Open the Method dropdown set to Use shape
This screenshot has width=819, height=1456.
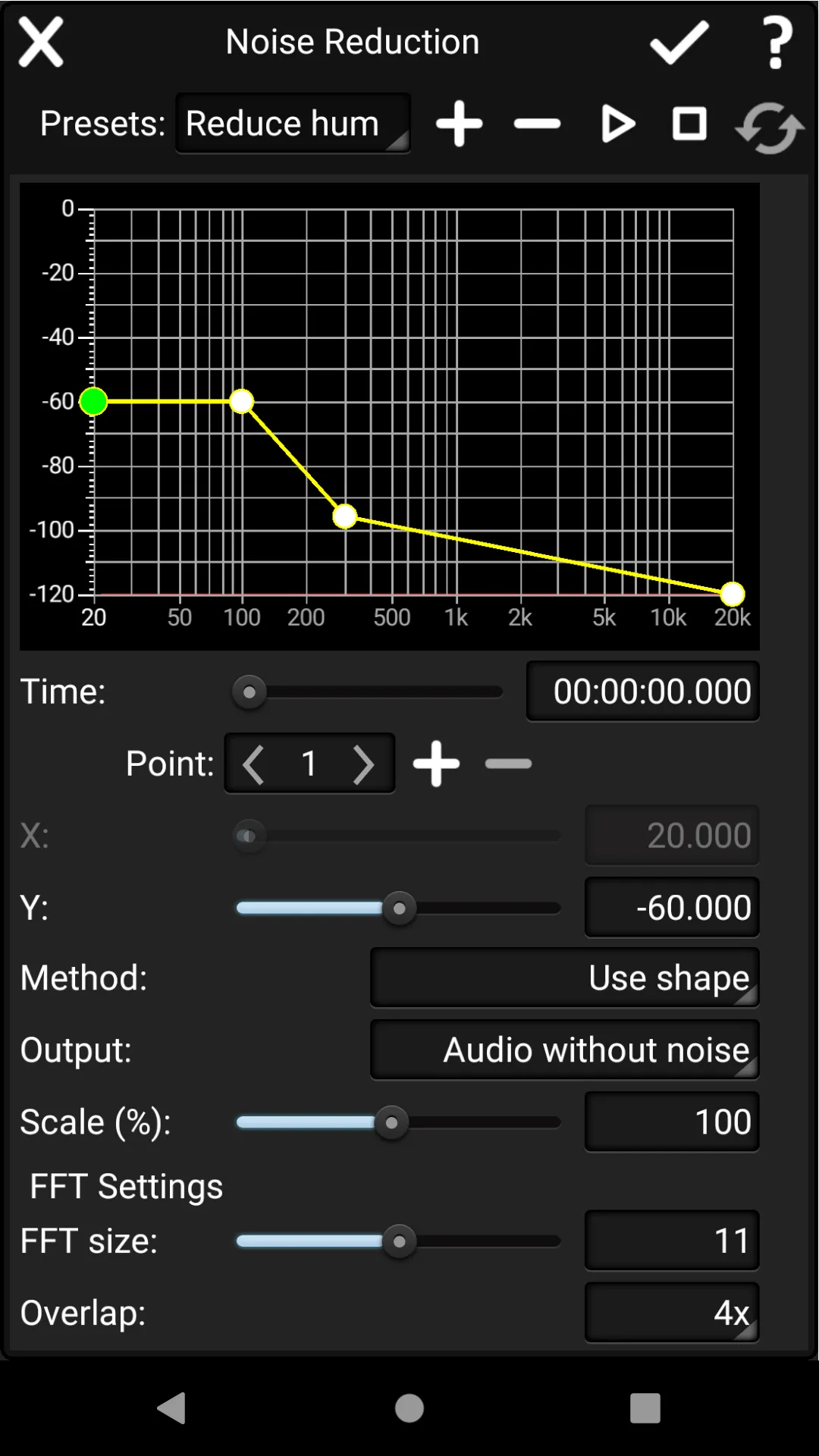[563, 977]
